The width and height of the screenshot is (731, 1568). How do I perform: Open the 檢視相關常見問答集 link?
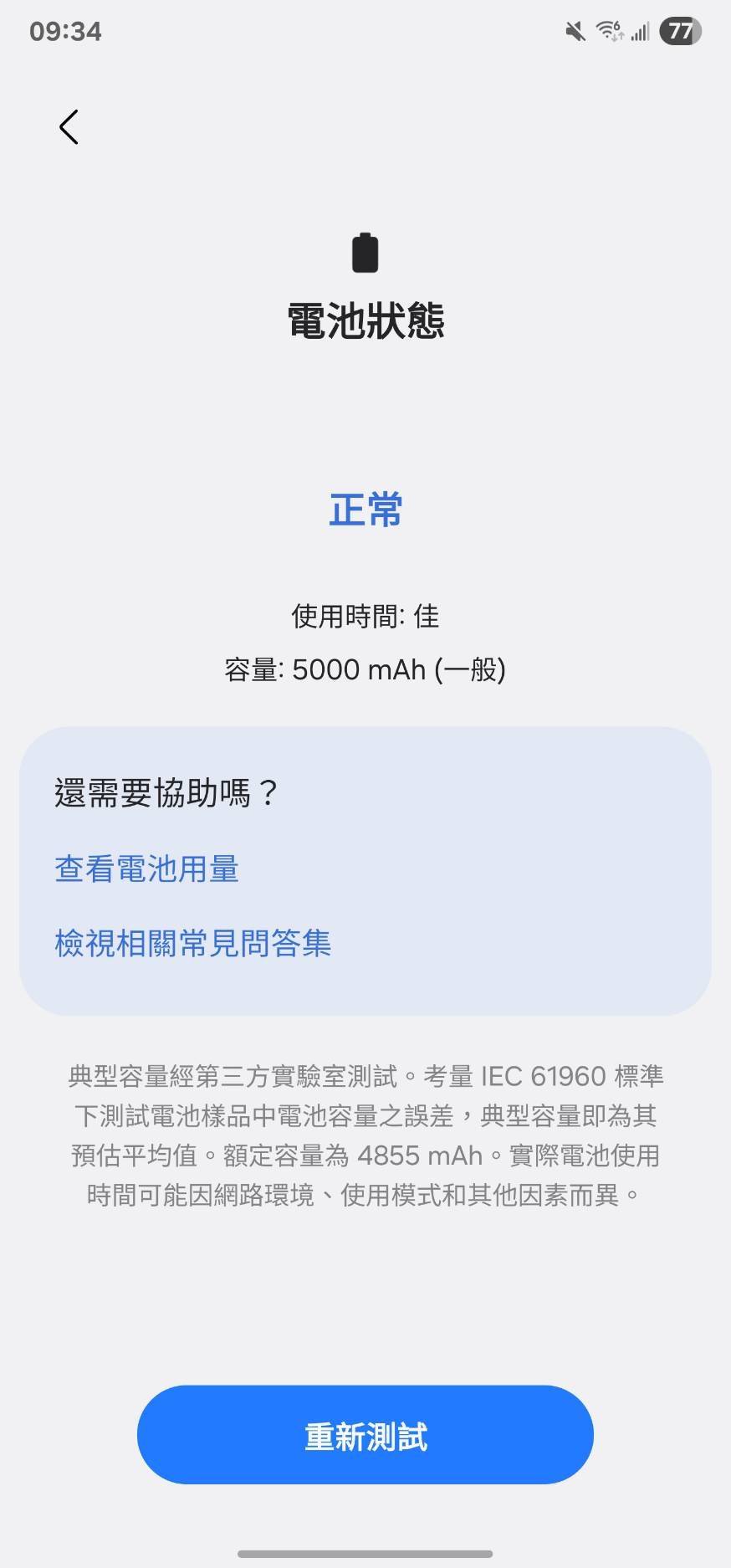[193, 943]
